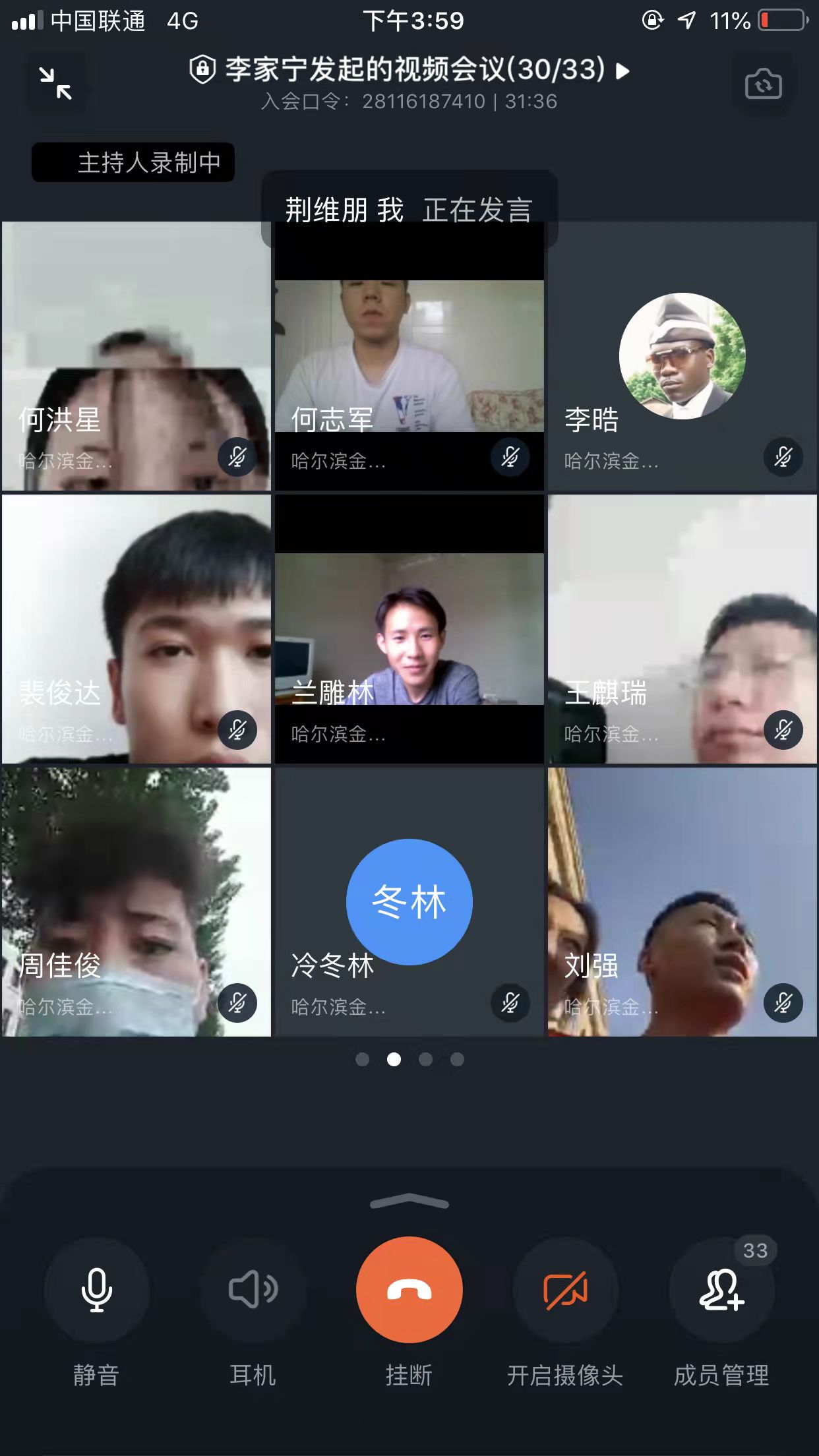Viewport: 819px width, 1456px height.
Task: Minimize the video meeting window
Action: [55, 84]
